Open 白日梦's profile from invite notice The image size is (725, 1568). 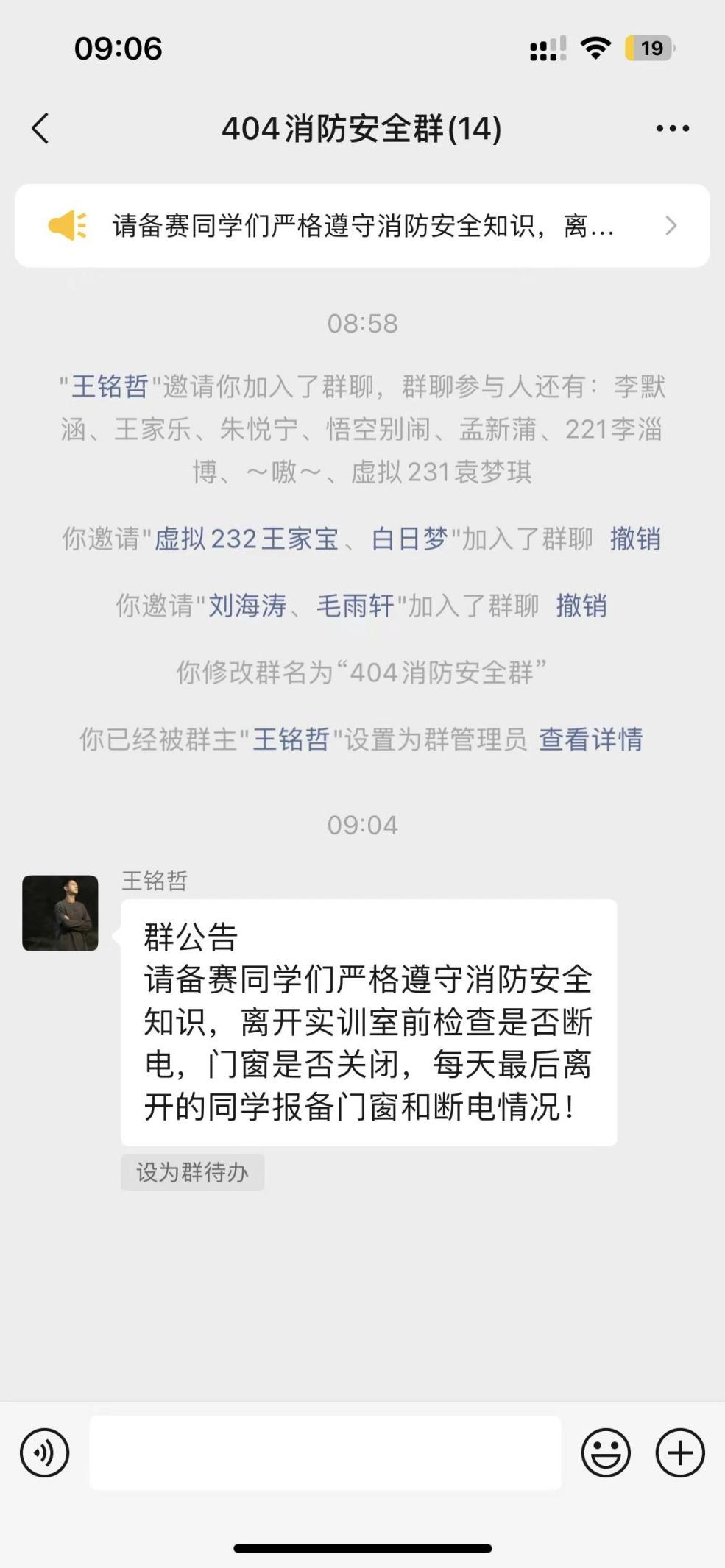coord(410,539)
